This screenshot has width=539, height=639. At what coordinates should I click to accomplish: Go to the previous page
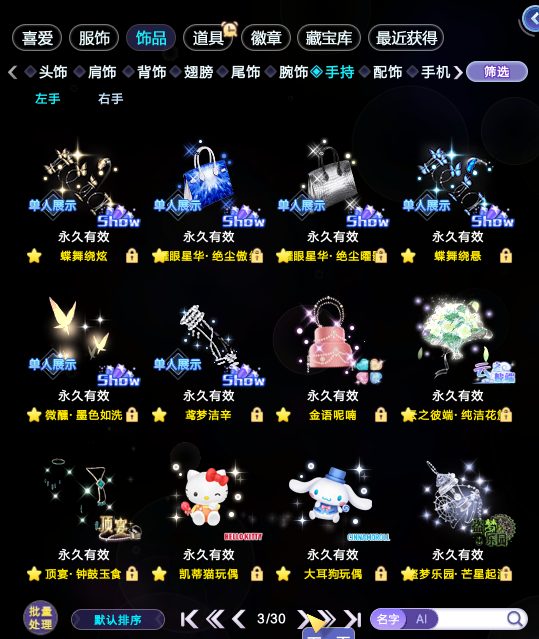coord(238,619)
